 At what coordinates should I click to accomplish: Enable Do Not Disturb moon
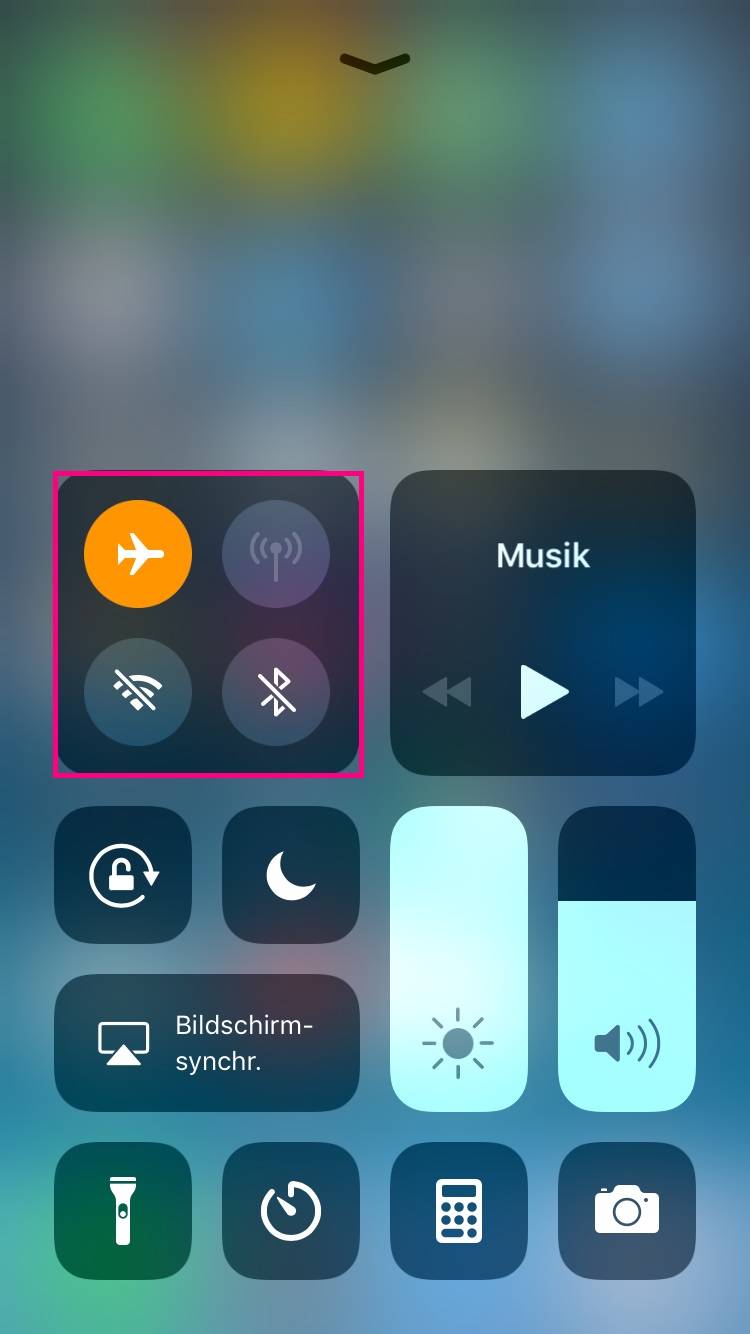pos(291,875)
